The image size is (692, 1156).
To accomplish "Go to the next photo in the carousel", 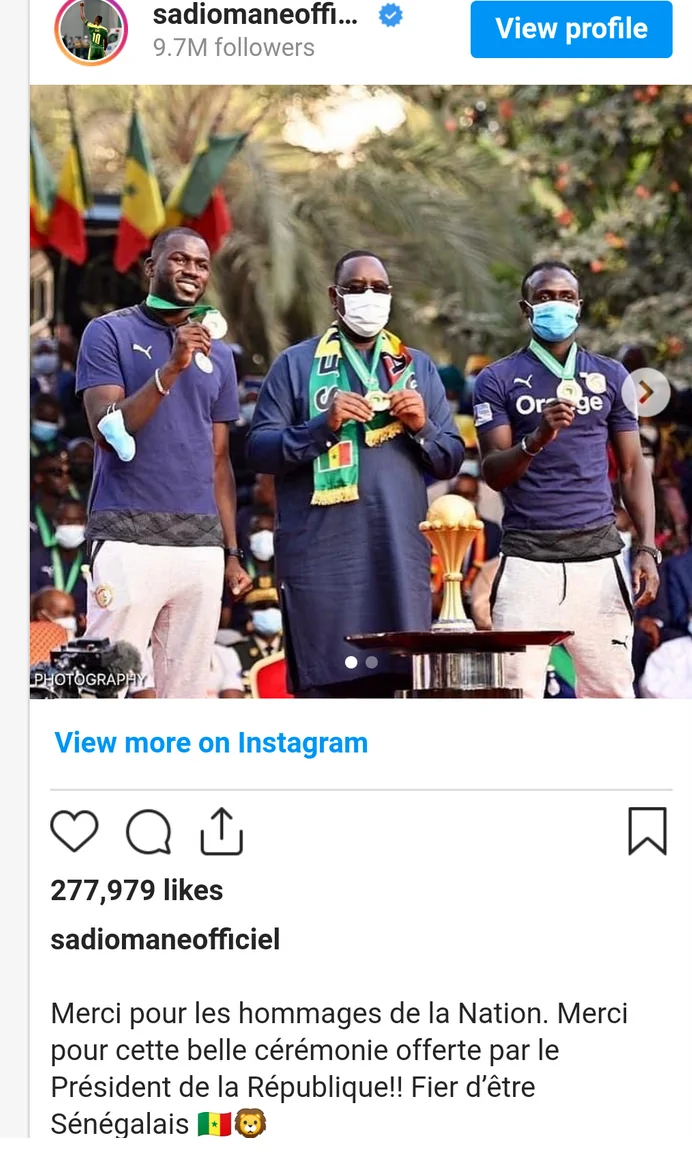I will [x=646, y=393].
